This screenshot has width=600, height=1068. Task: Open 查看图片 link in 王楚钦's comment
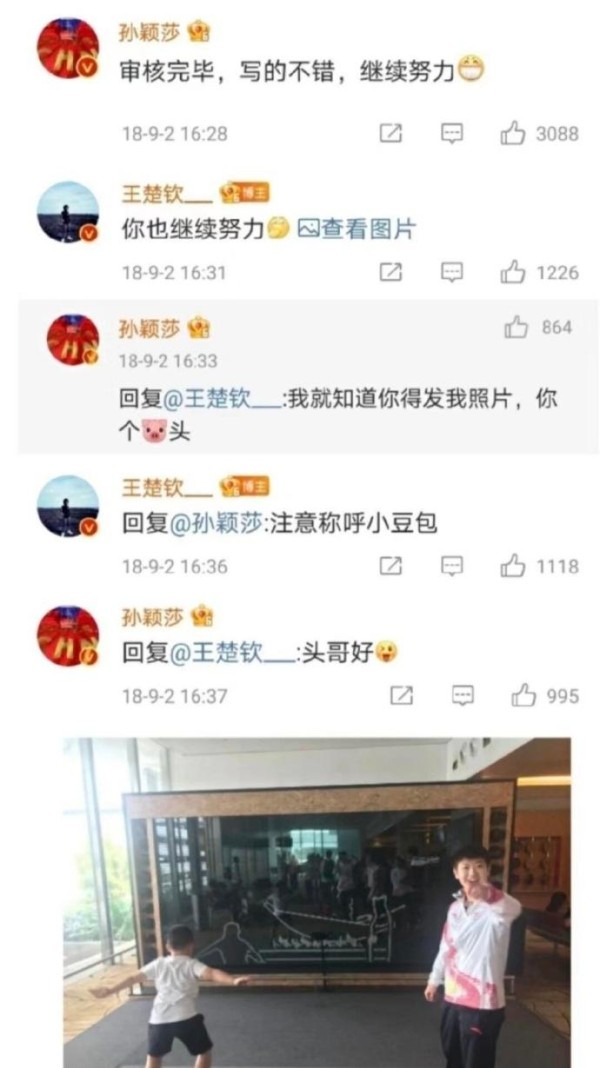pos(356,230)
